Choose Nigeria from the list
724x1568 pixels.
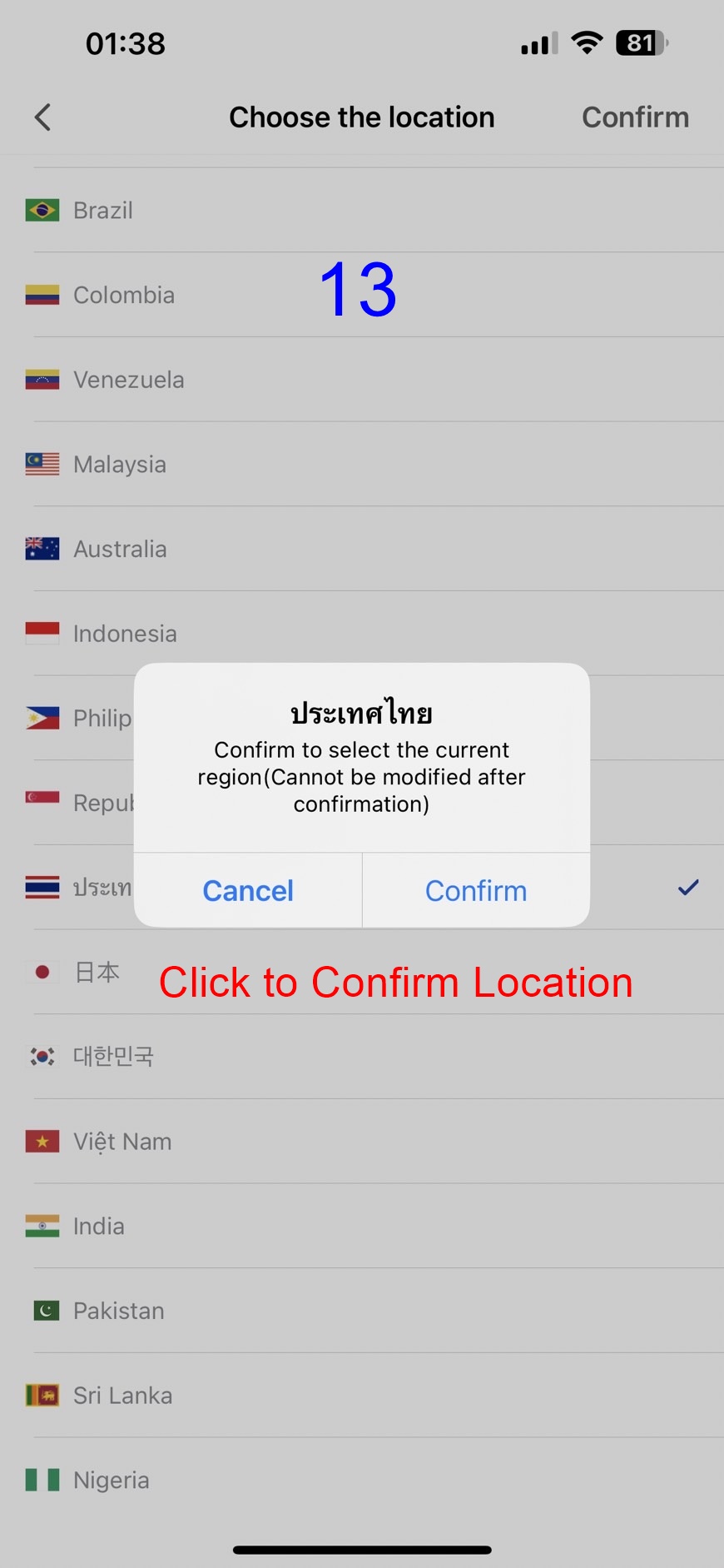112,1481
